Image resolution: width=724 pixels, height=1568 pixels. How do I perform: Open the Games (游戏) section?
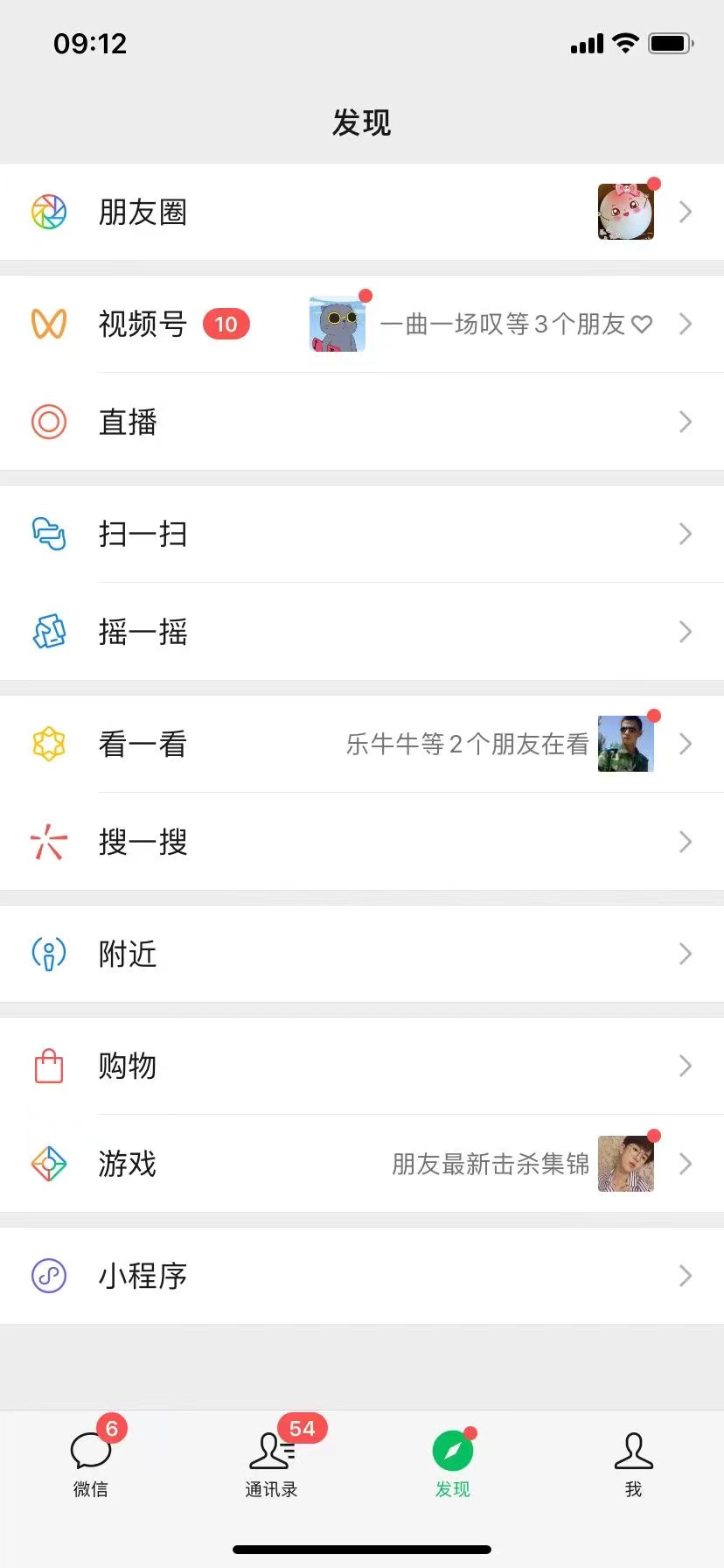pos(129,1164)
